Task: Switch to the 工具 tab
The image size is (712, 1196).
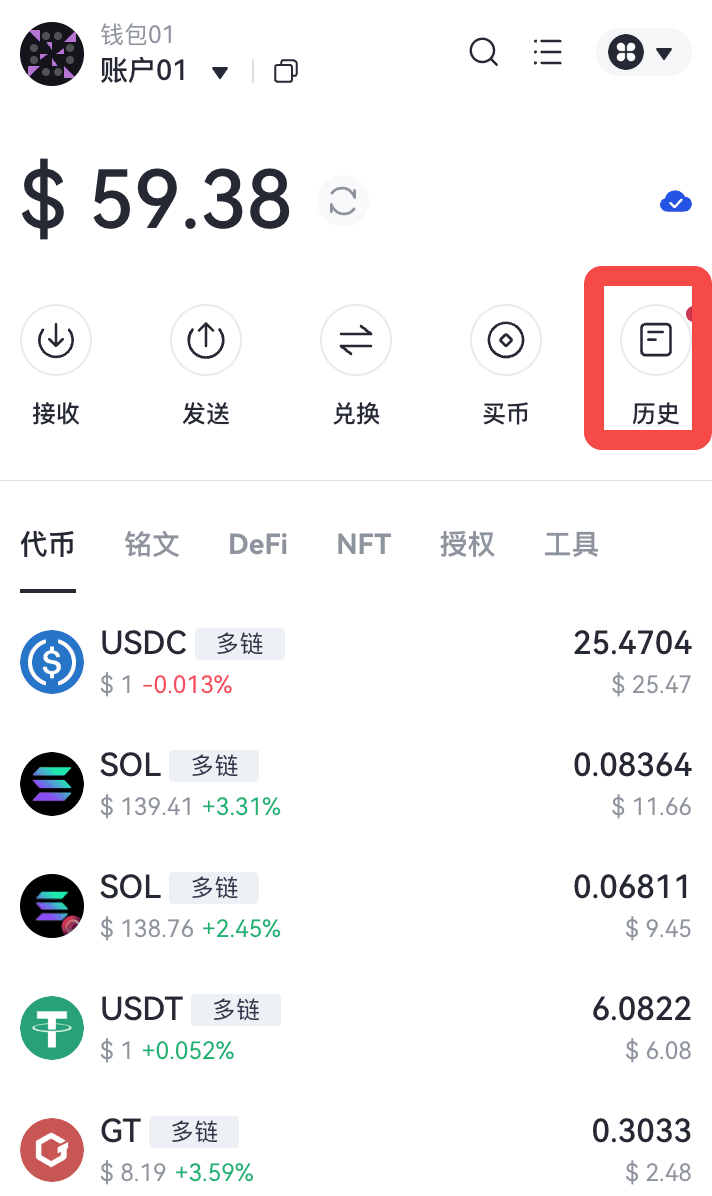Action: (x=571, y=544)
